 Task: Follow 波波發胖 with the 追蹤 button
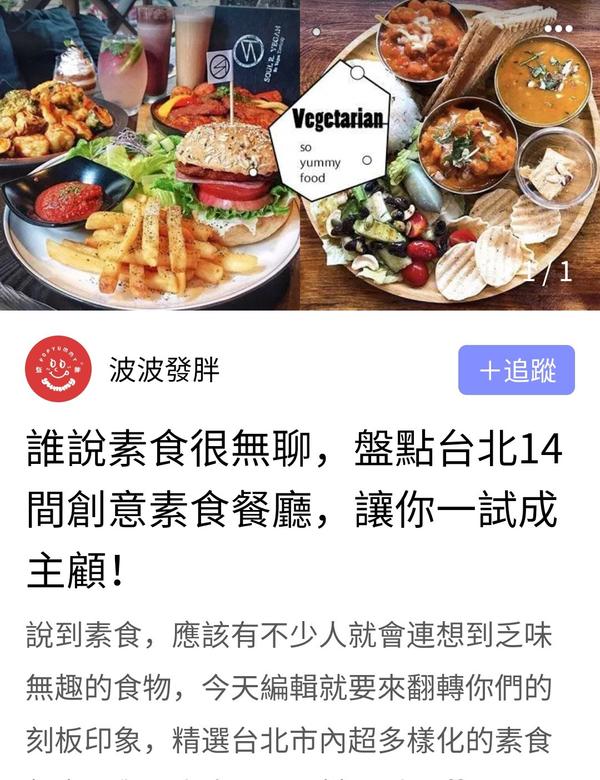[516, 370]
